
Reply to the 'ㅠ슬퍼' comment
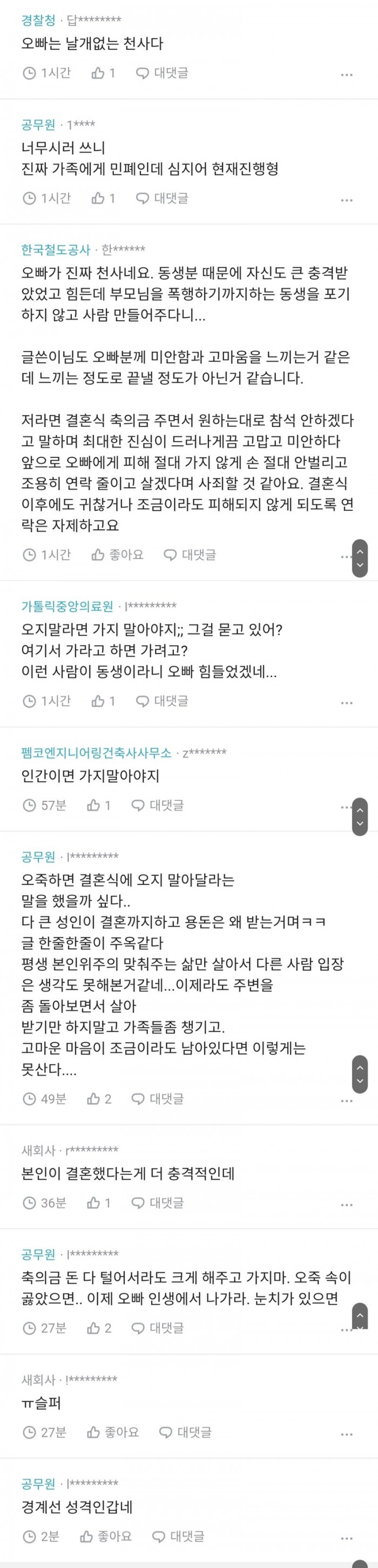[185, 1432]
